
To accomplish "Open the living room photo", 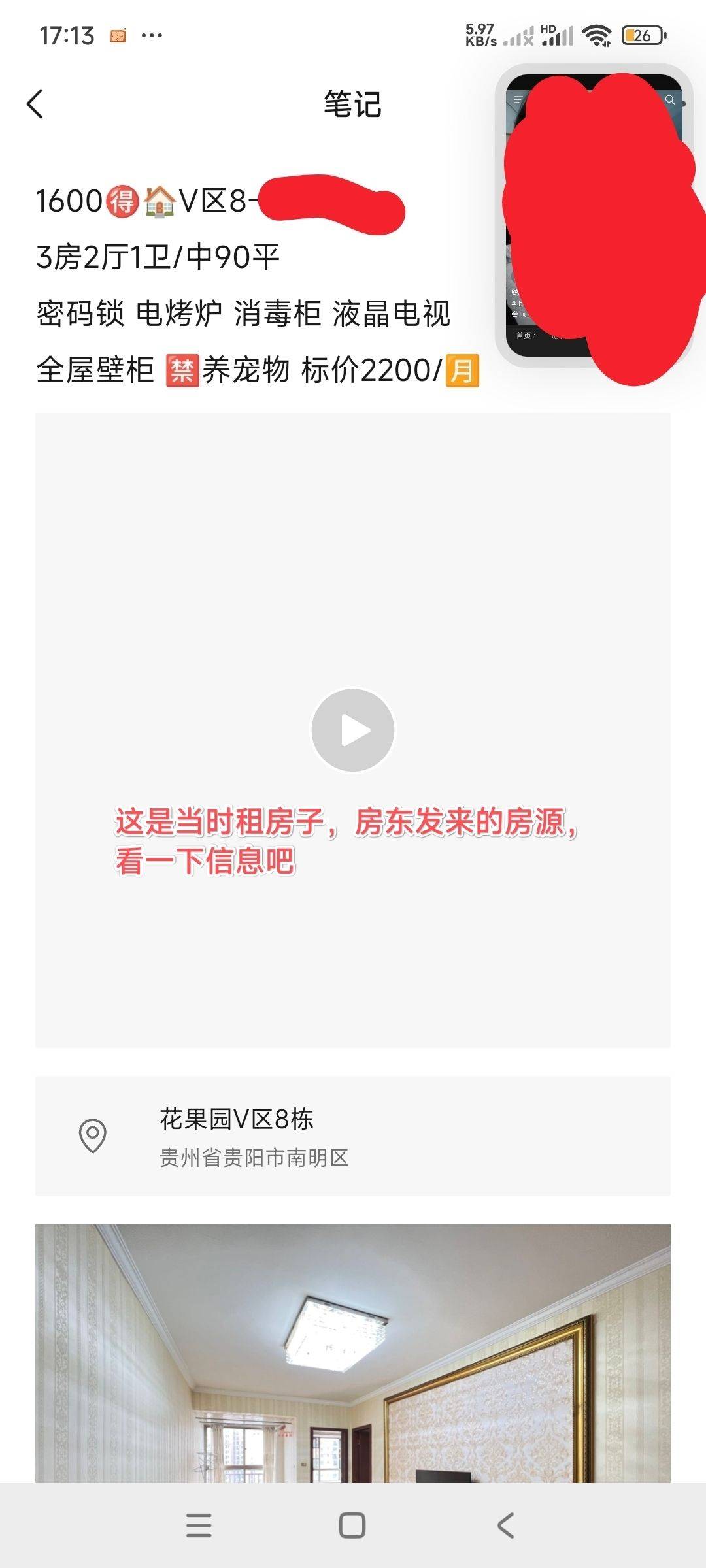I will 353,1352.
